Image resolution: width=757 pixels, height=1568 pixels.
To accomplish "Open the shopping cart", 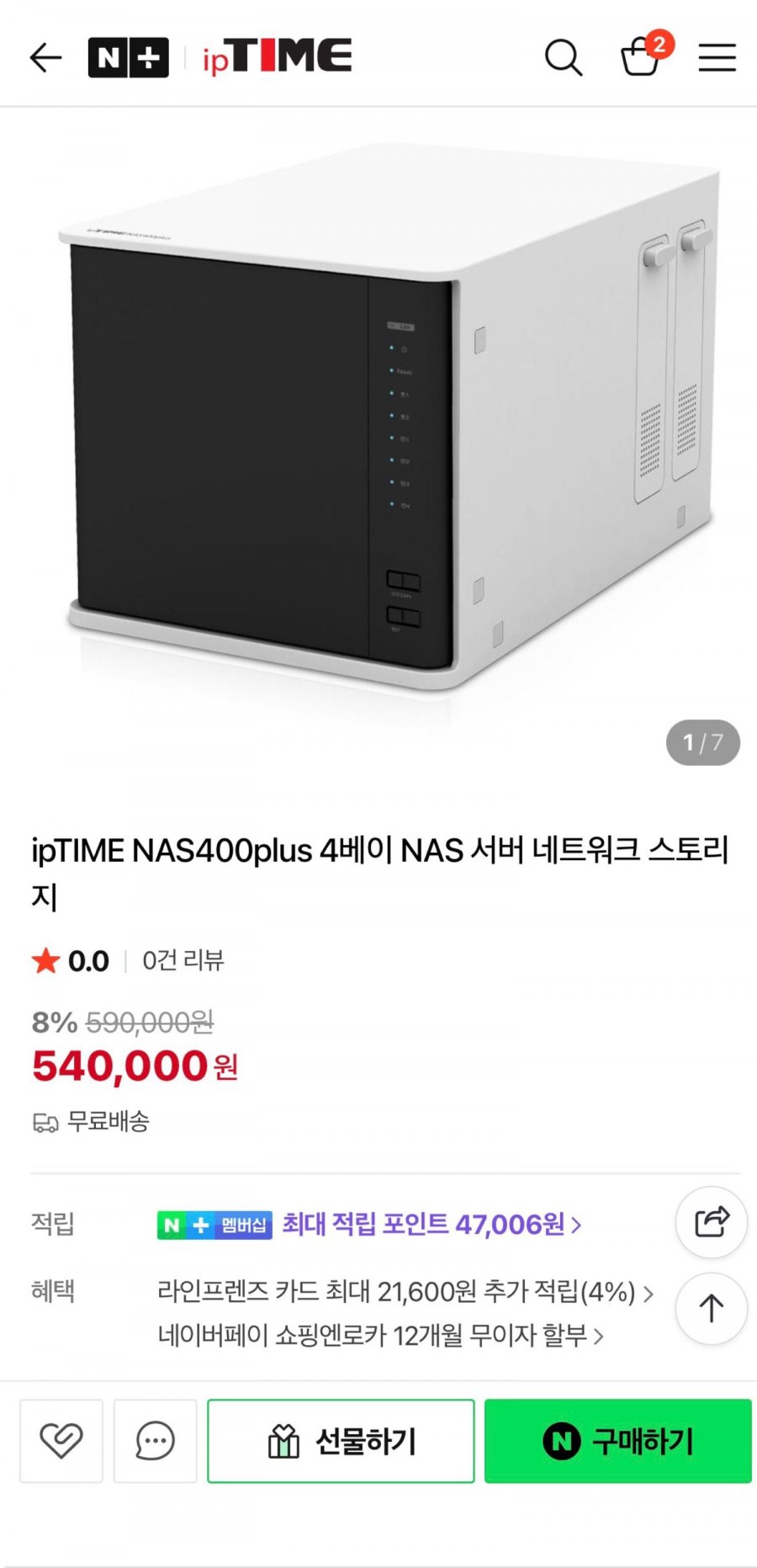I will point(641,56).
